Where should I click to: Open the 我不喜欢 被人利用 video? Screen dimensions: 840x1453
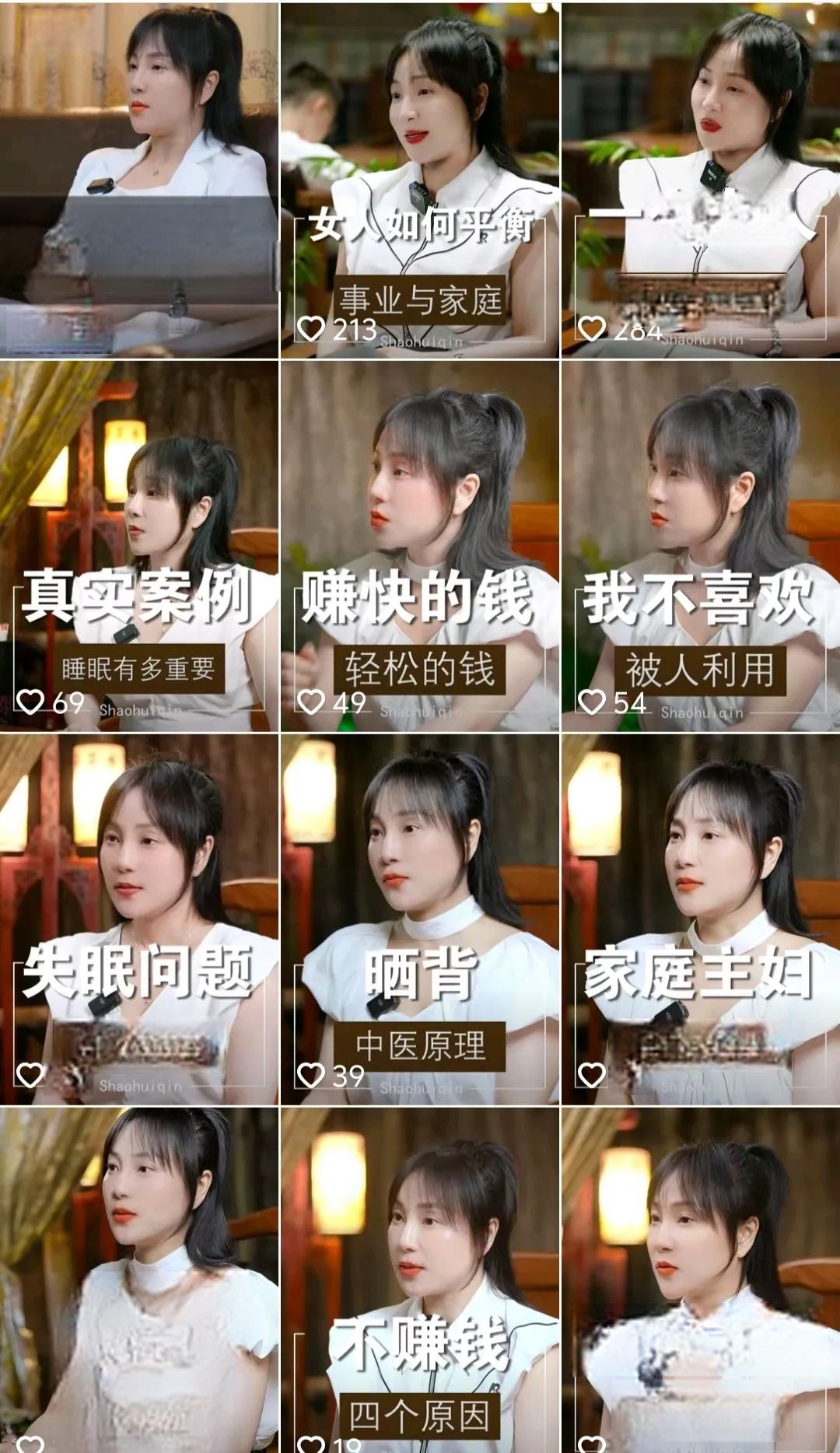pyautogui.click(x=700, y=546)
